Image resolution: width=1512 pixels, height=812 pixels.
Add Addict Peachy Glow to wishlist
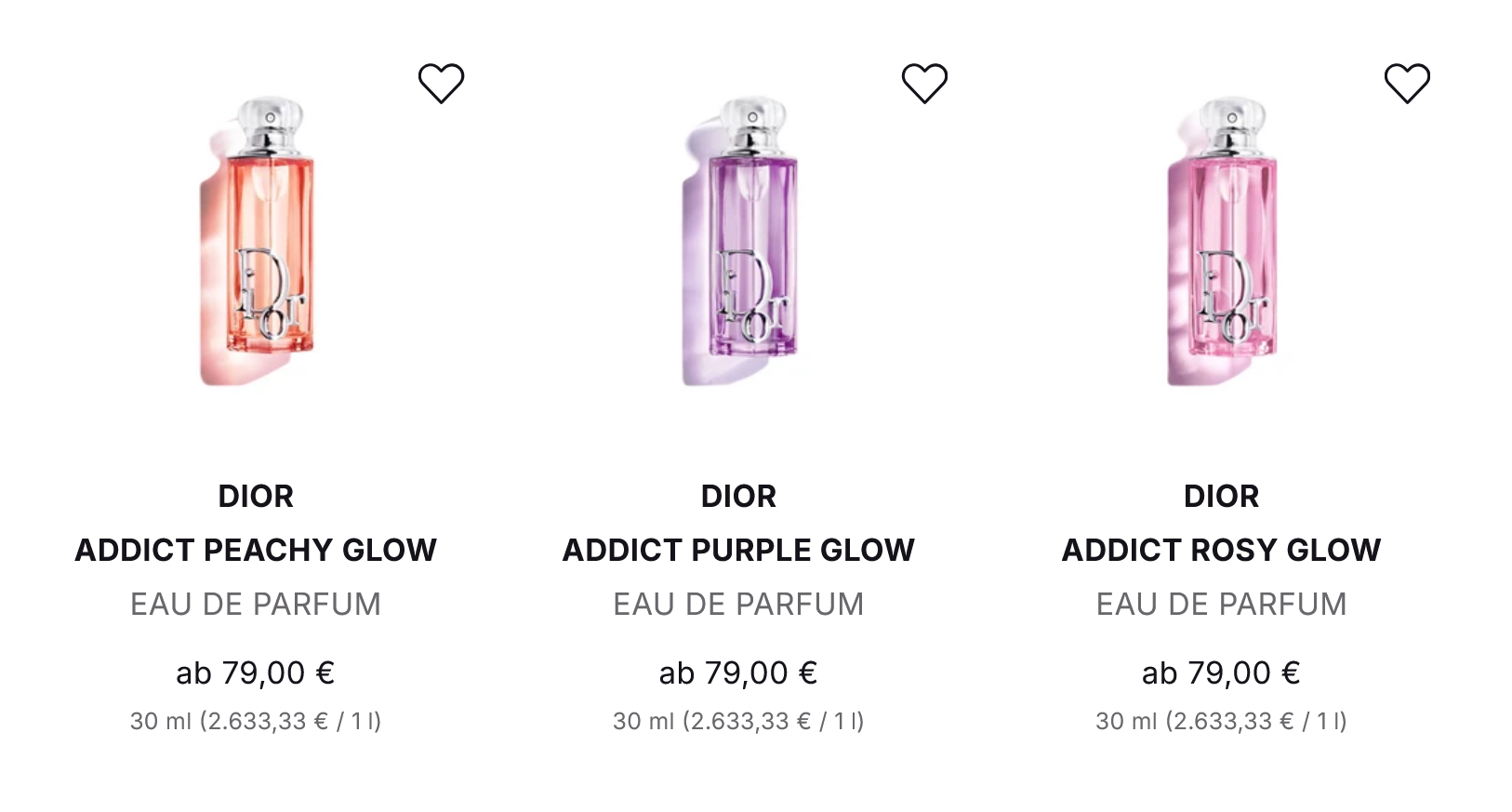[441, 84]
